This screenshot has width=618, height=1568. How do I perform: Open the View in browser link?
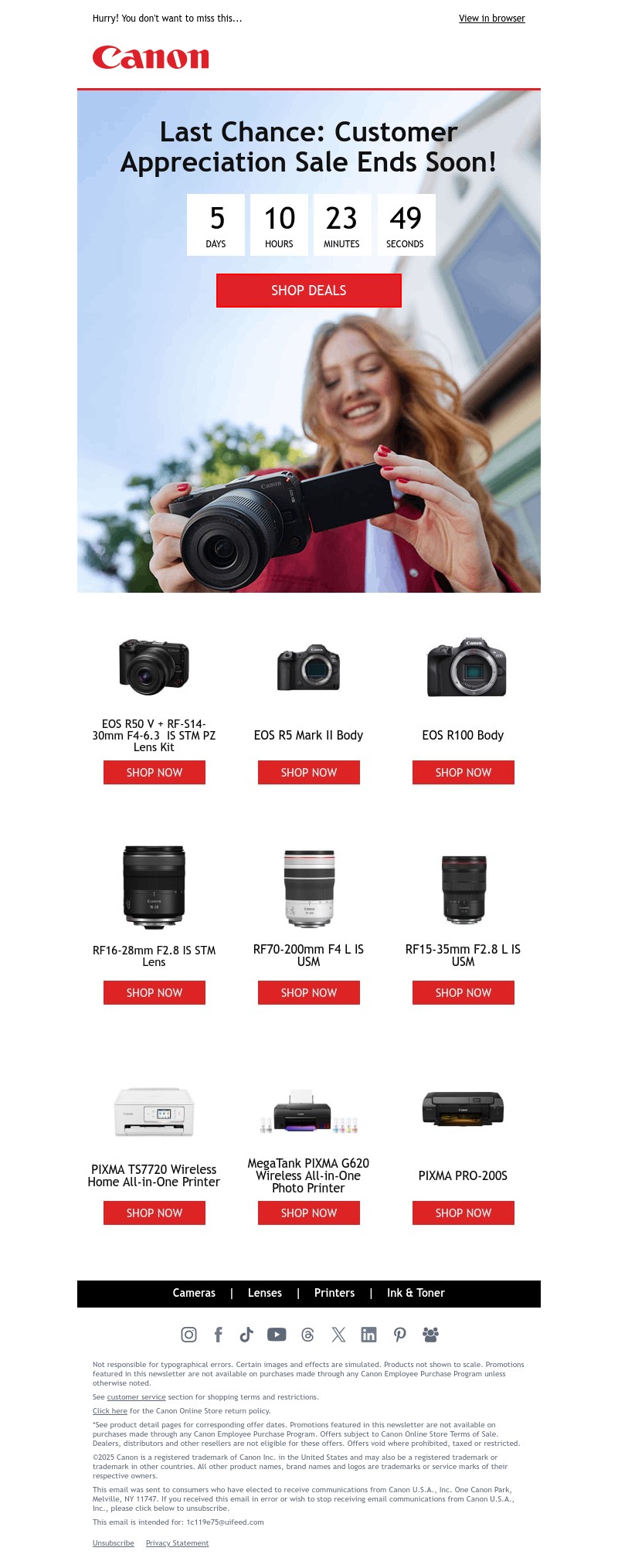[x=491, y=19]
